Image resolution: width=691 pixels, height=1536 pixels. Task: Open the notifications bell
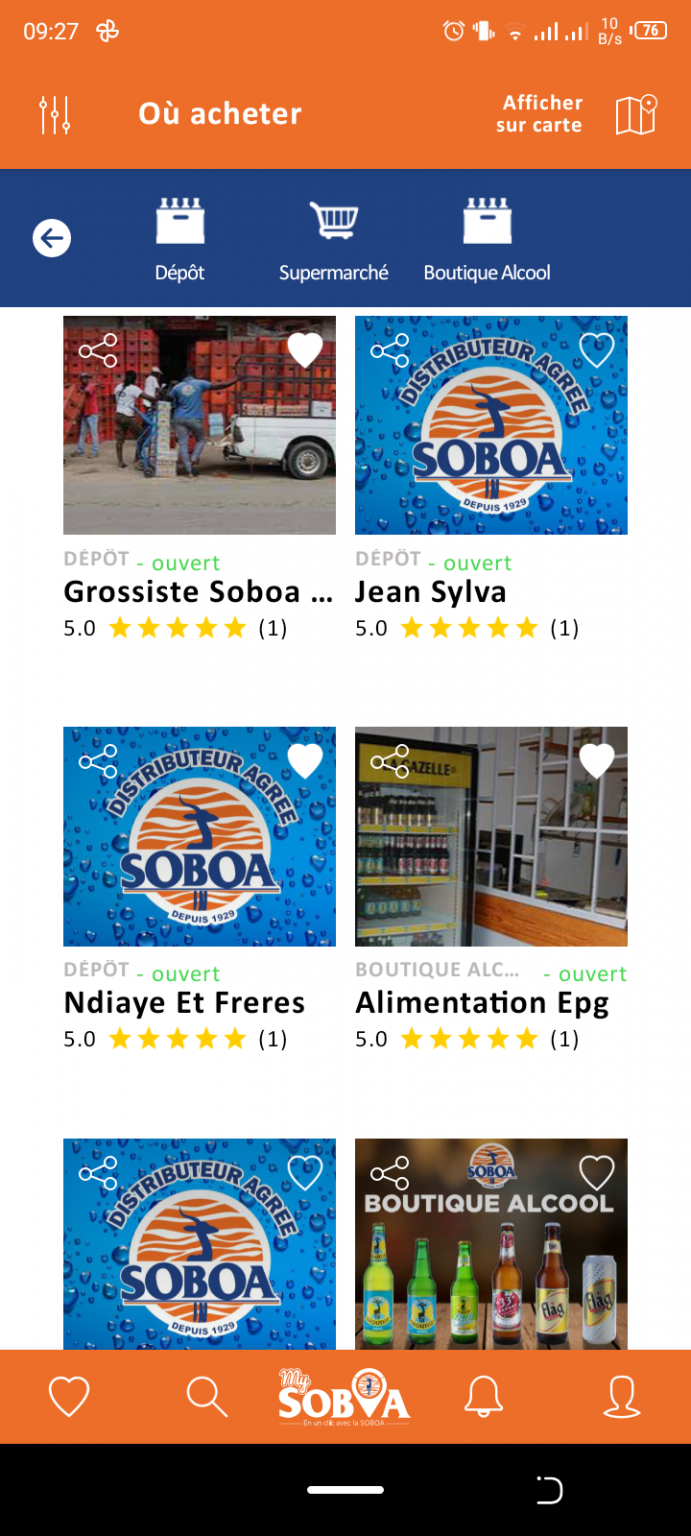click(x=483, y=1396)
